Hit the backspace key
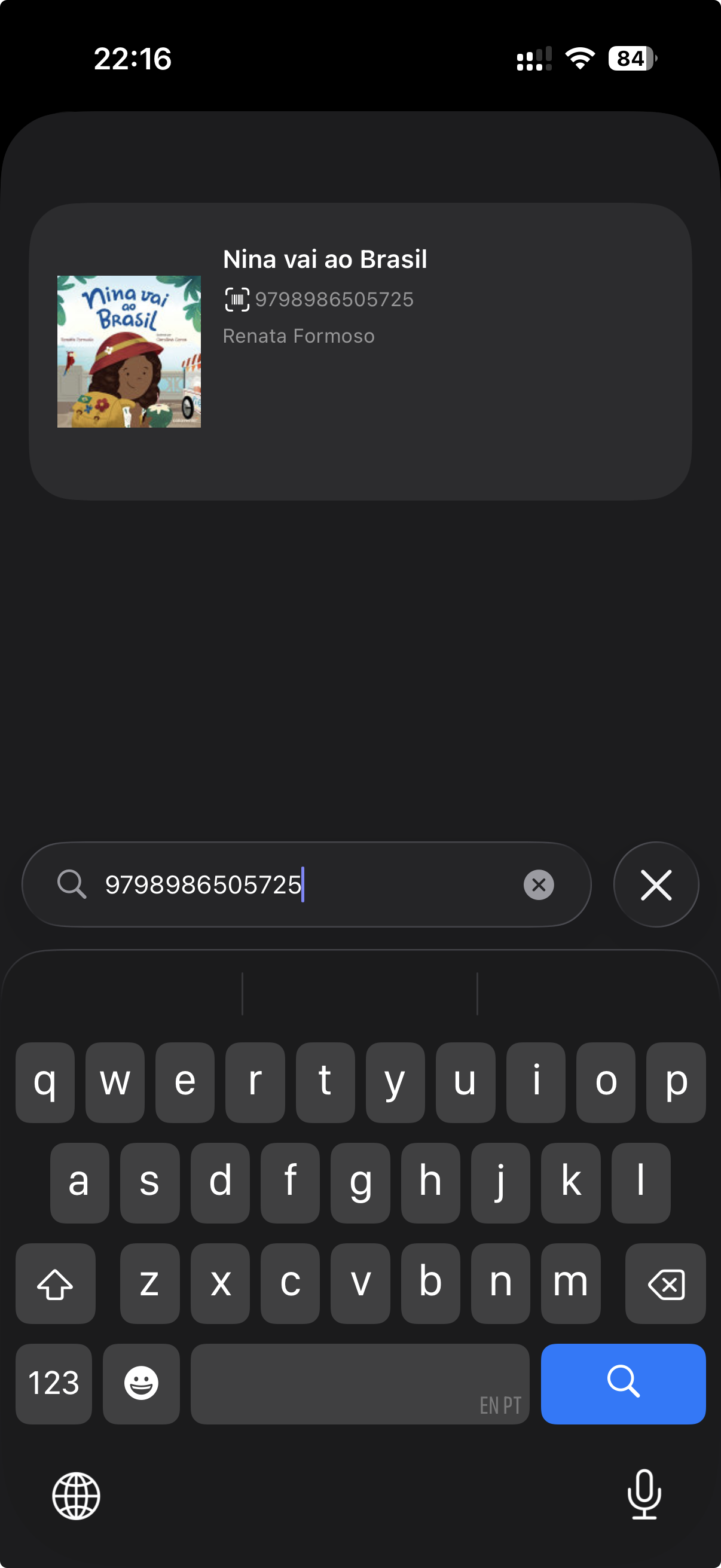The image size is (721, 1568). (x=665, y=1283)
